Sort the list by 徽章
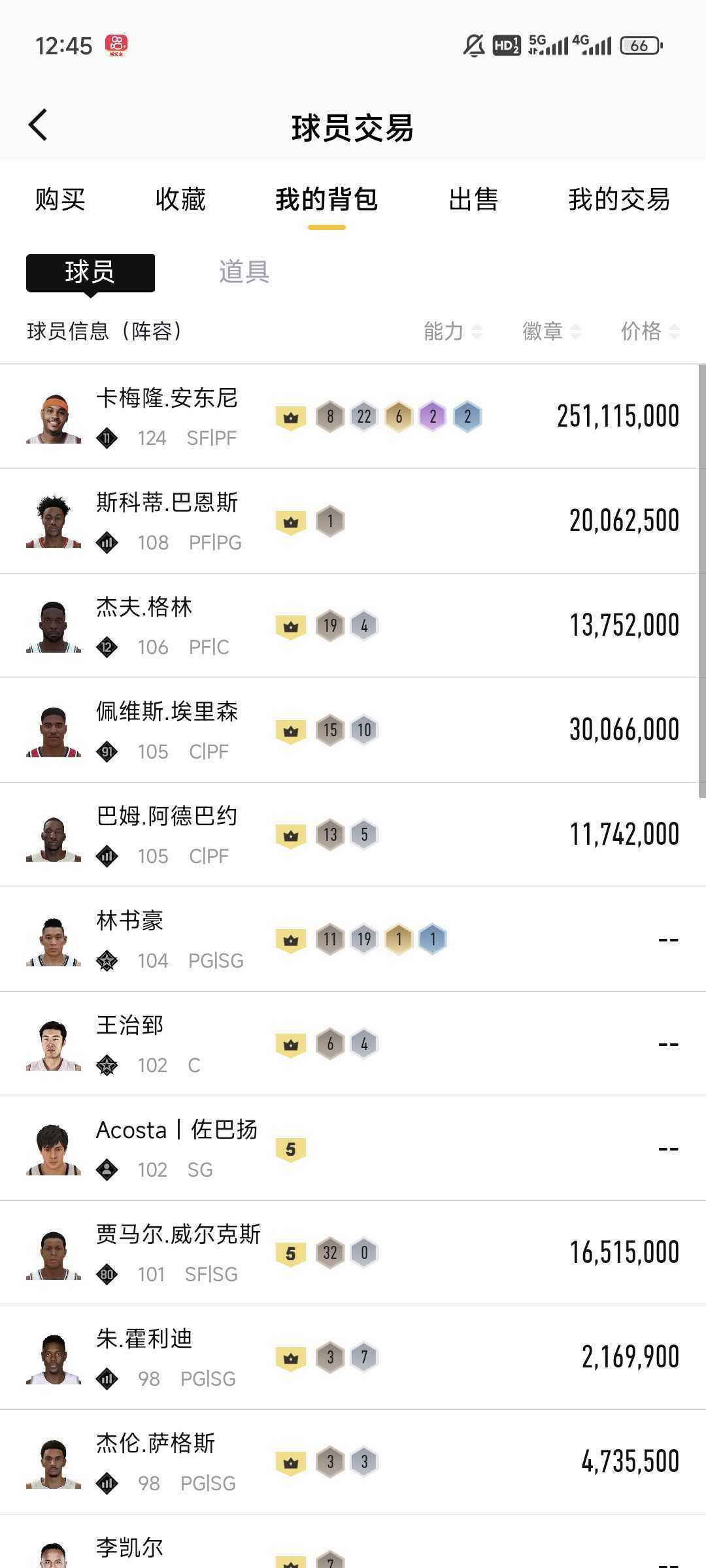Screen dimensions: 706x1568 pos(551,331)
